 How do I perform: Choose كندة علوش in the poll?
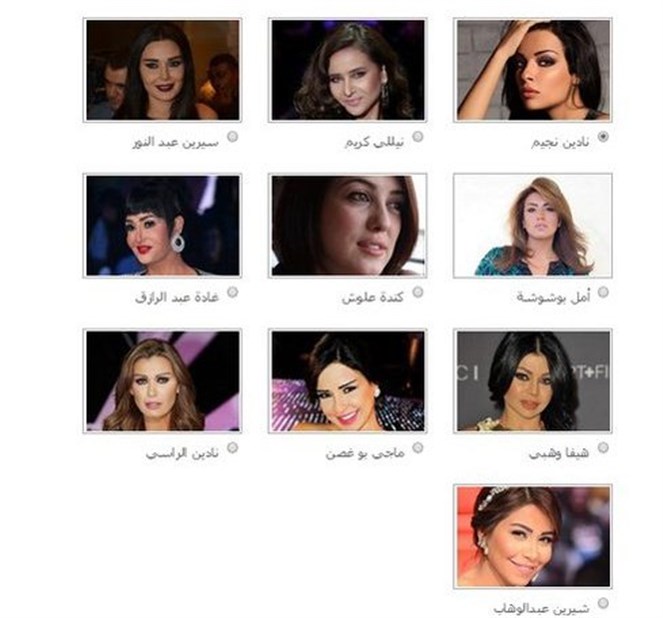point(418,292)
